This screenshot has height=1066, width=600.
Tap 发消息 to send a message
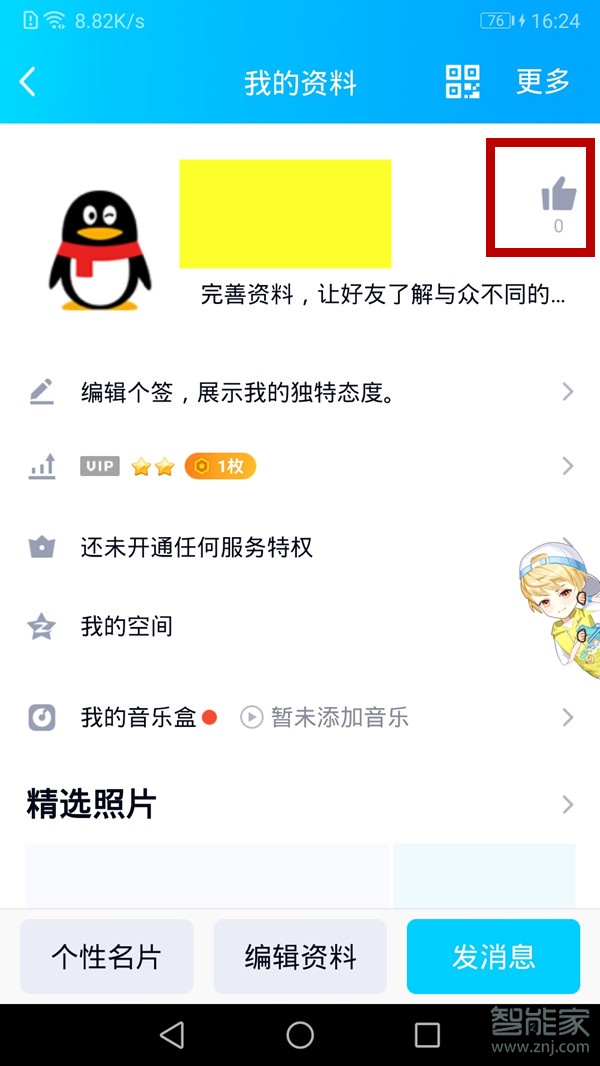point(493,957)
